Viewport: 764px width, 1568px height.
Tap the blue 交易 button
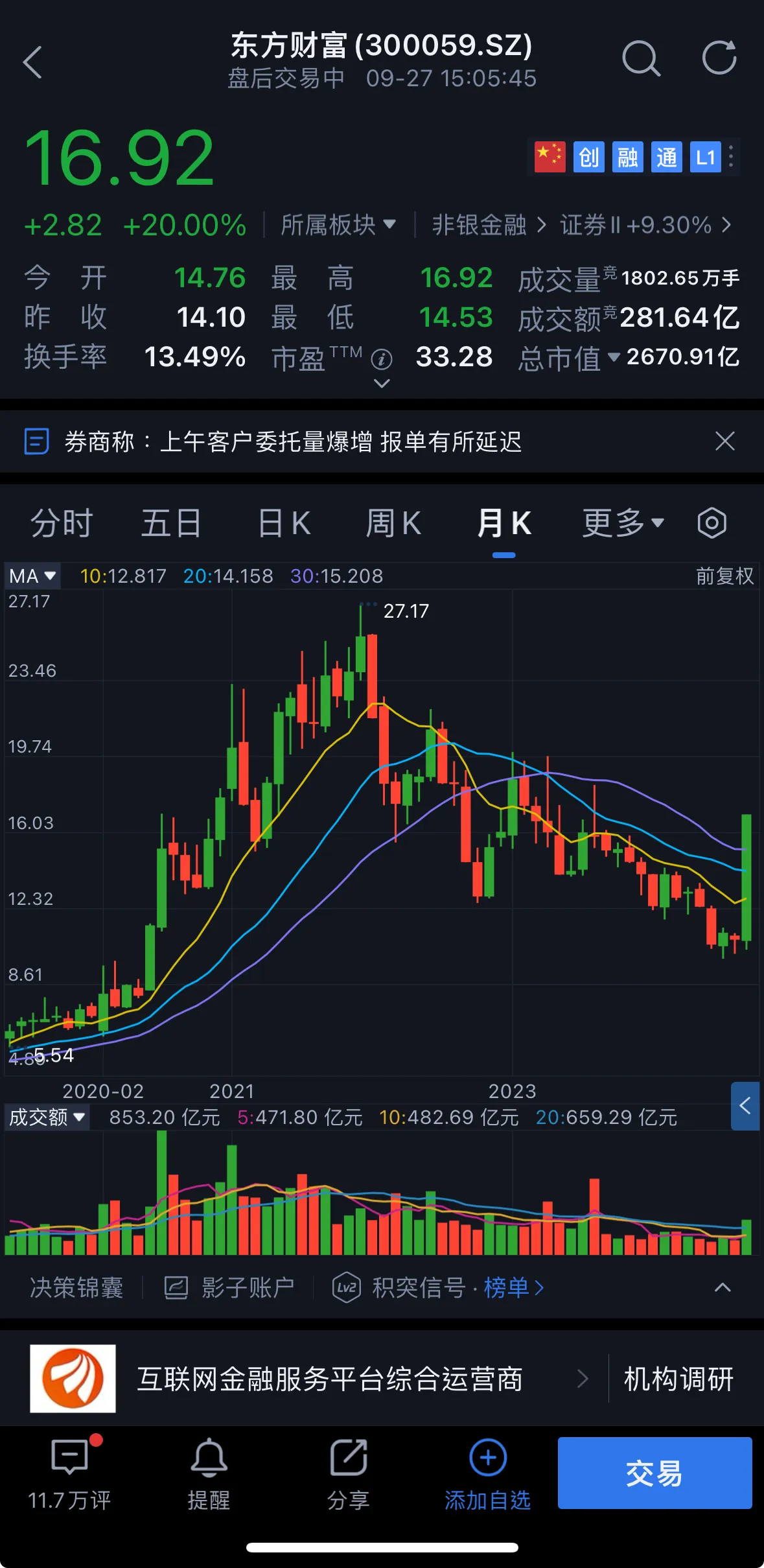pyautogui.click(x=654, y=1473)
